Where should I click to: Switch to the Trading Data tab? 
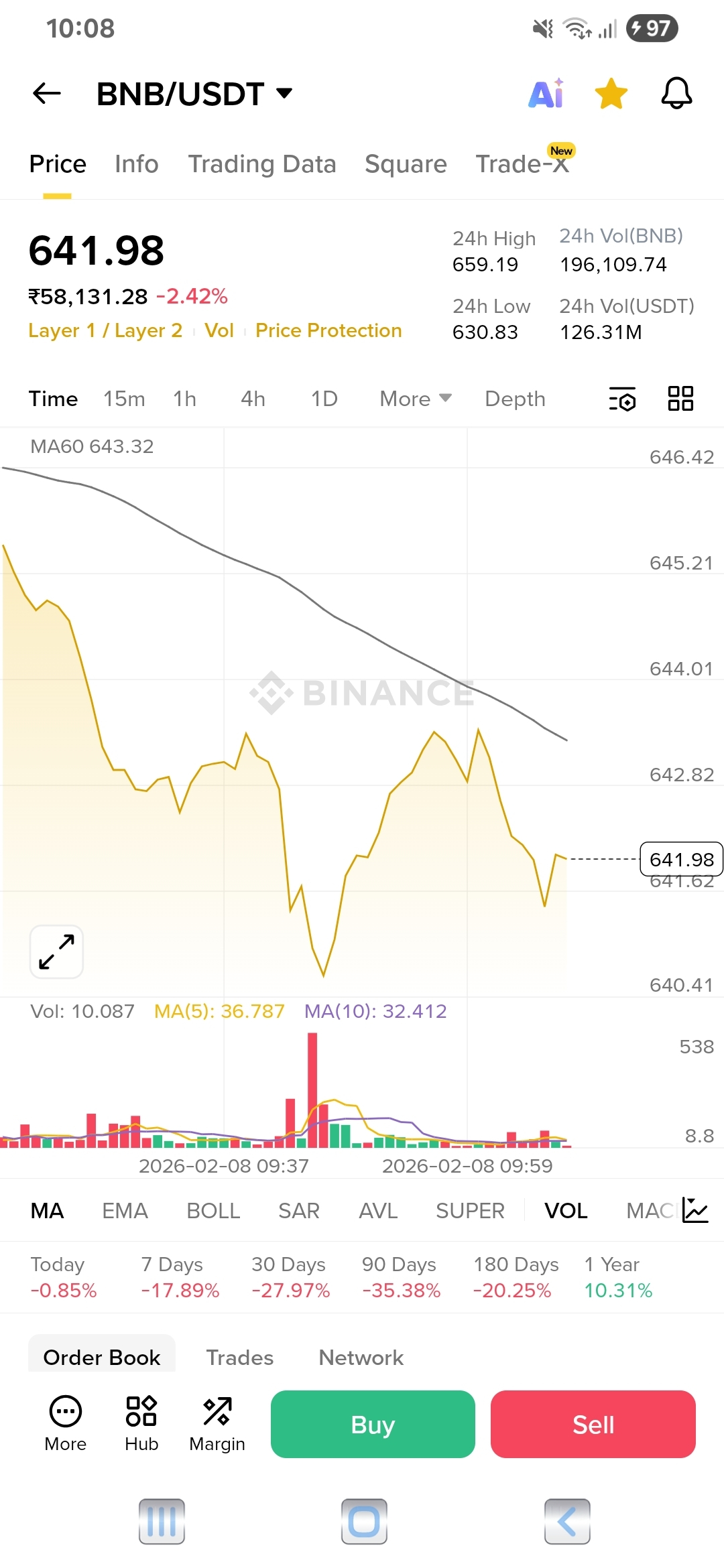coord(262,164)
